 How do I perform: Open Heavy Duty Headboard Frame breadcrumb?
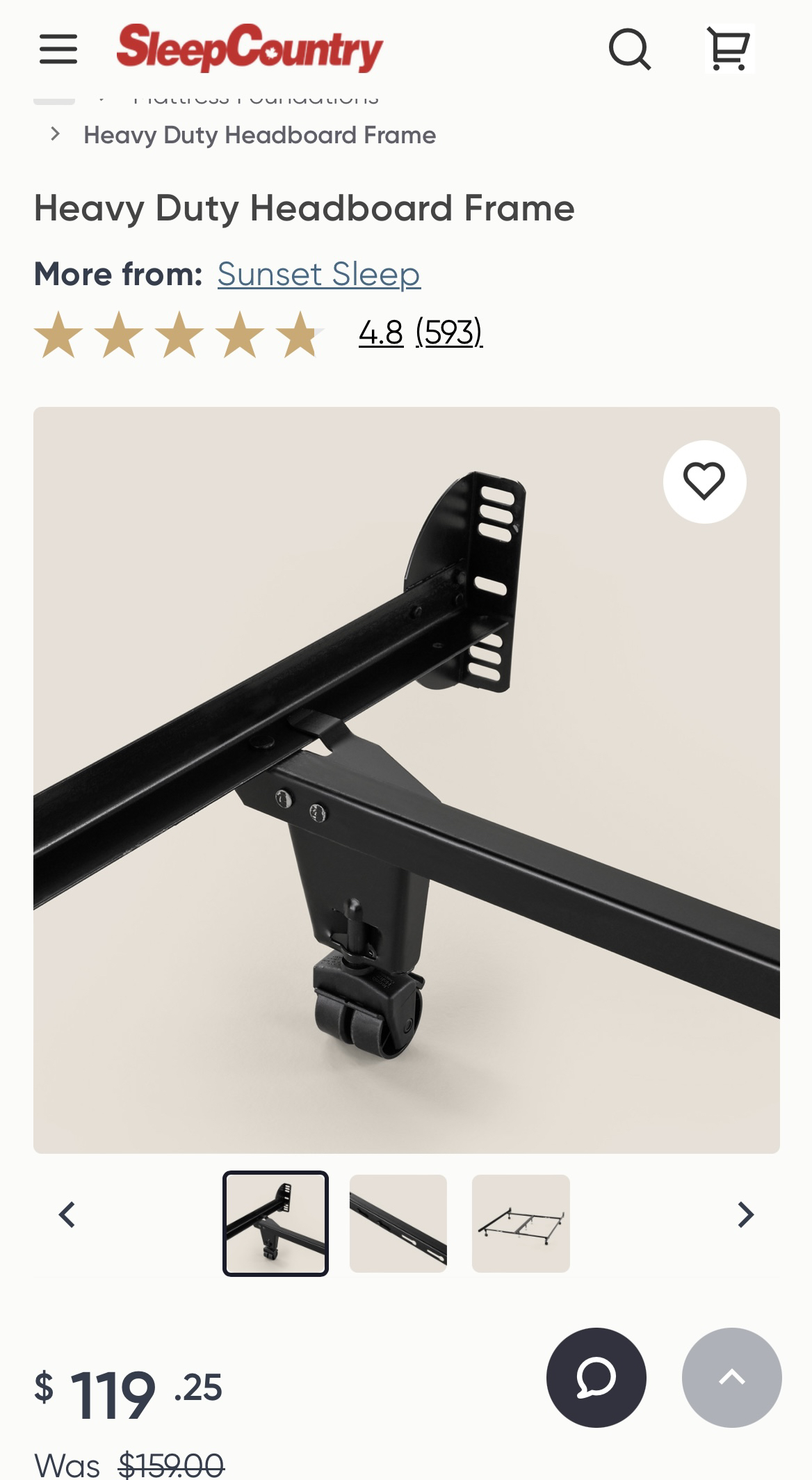[x=259, y=135]
